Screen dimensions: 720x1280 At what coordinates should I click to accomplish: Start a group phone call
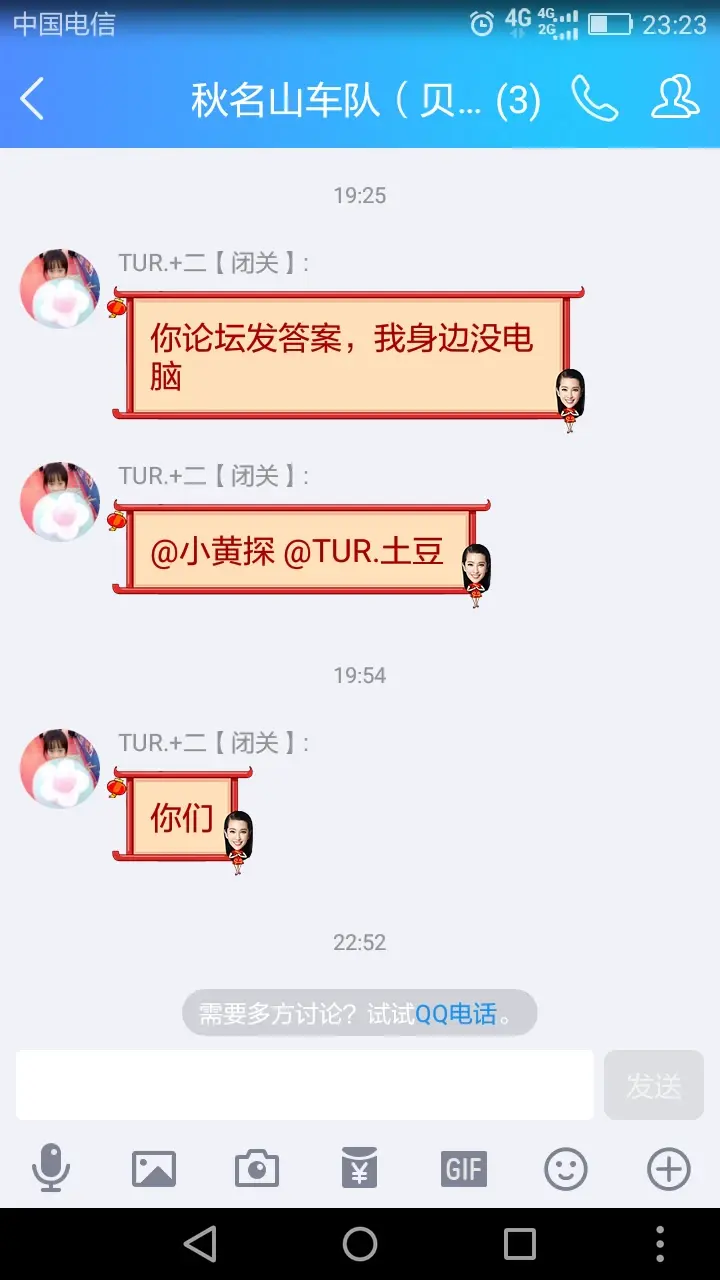[x=594, y=98]
